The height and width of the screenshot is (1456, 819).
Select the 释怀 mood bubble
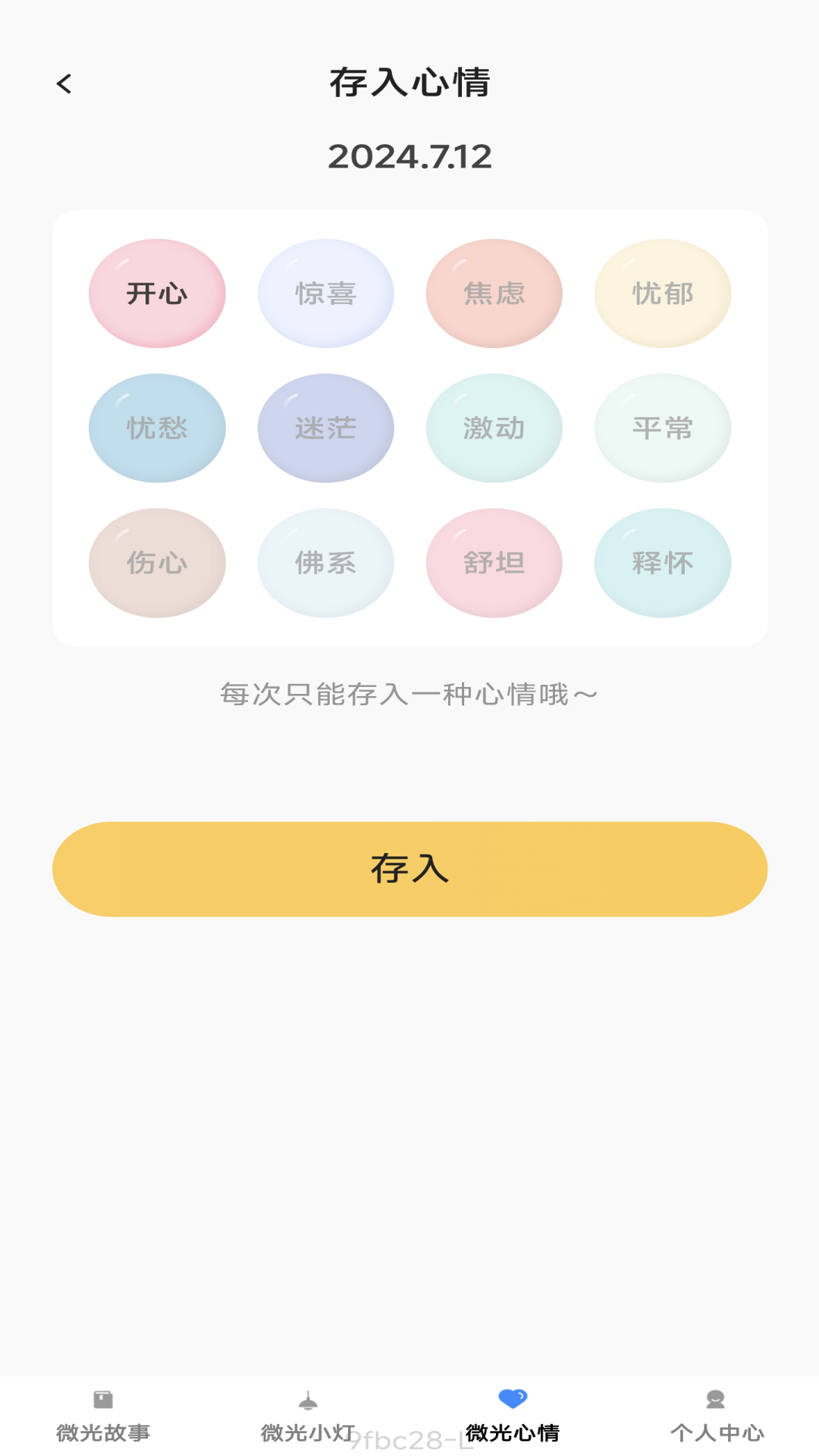pyautogui.click(x=661, y=563)
